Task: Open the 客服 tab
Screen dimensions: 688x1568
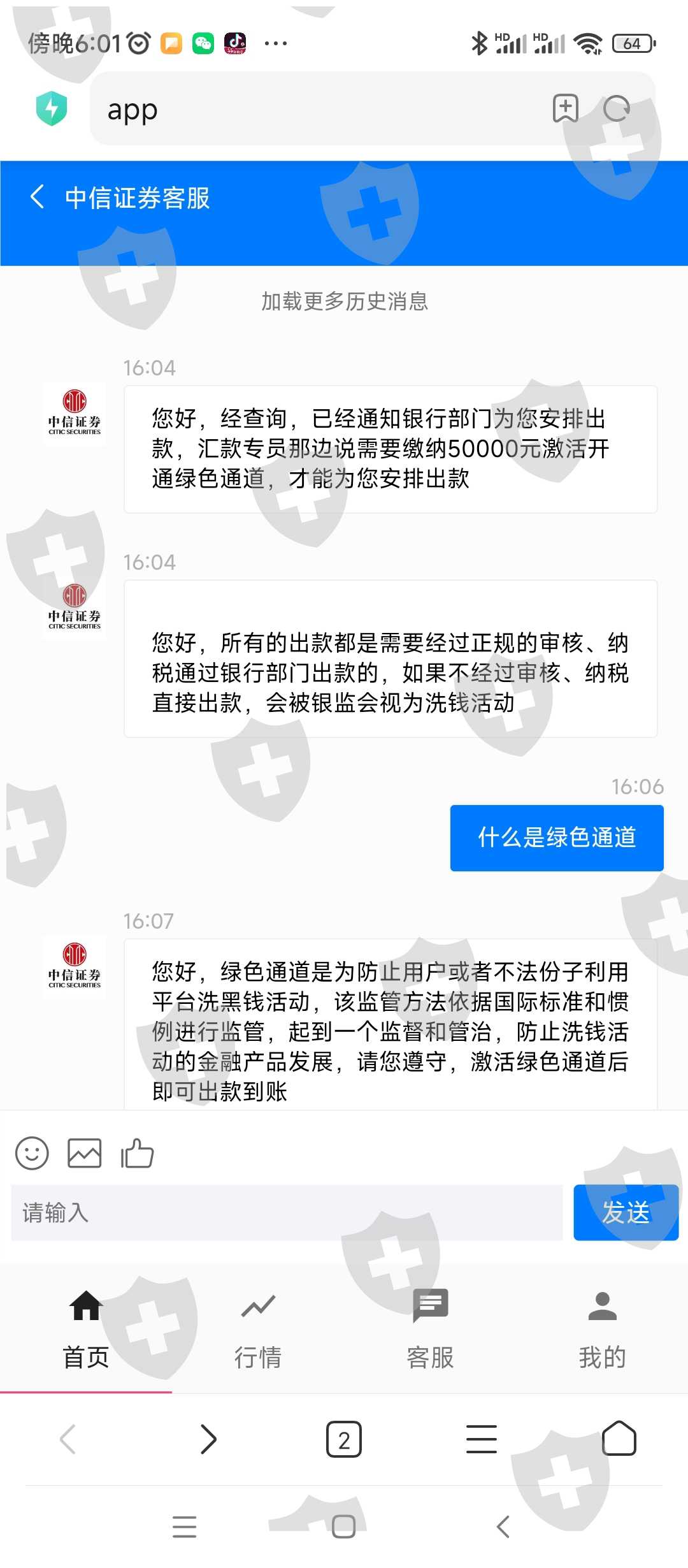Action: point(431,1329)
